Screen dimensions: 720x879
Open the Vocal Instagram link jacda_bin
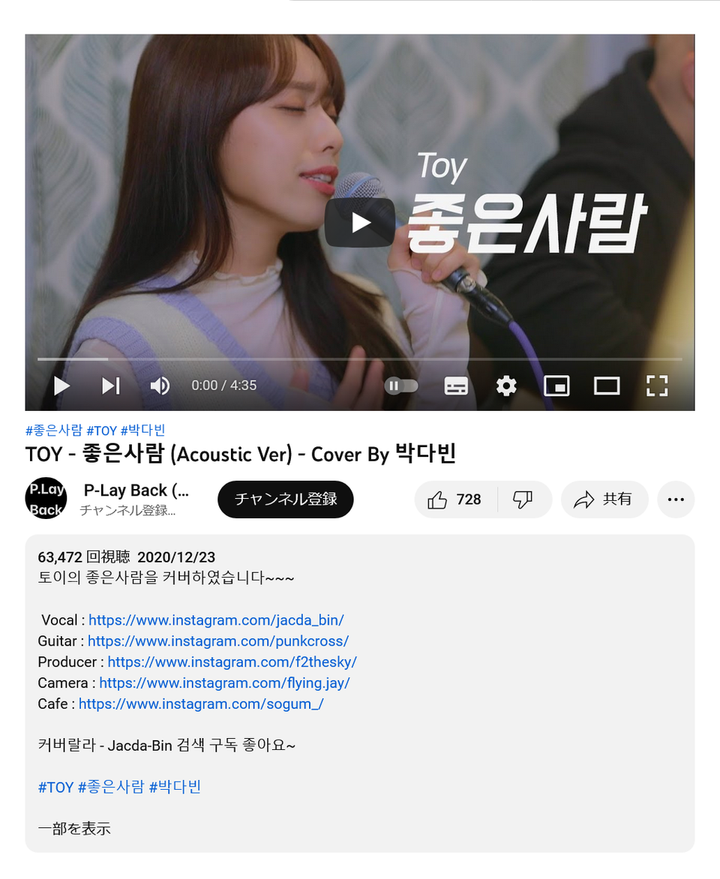tap(216, 620)
